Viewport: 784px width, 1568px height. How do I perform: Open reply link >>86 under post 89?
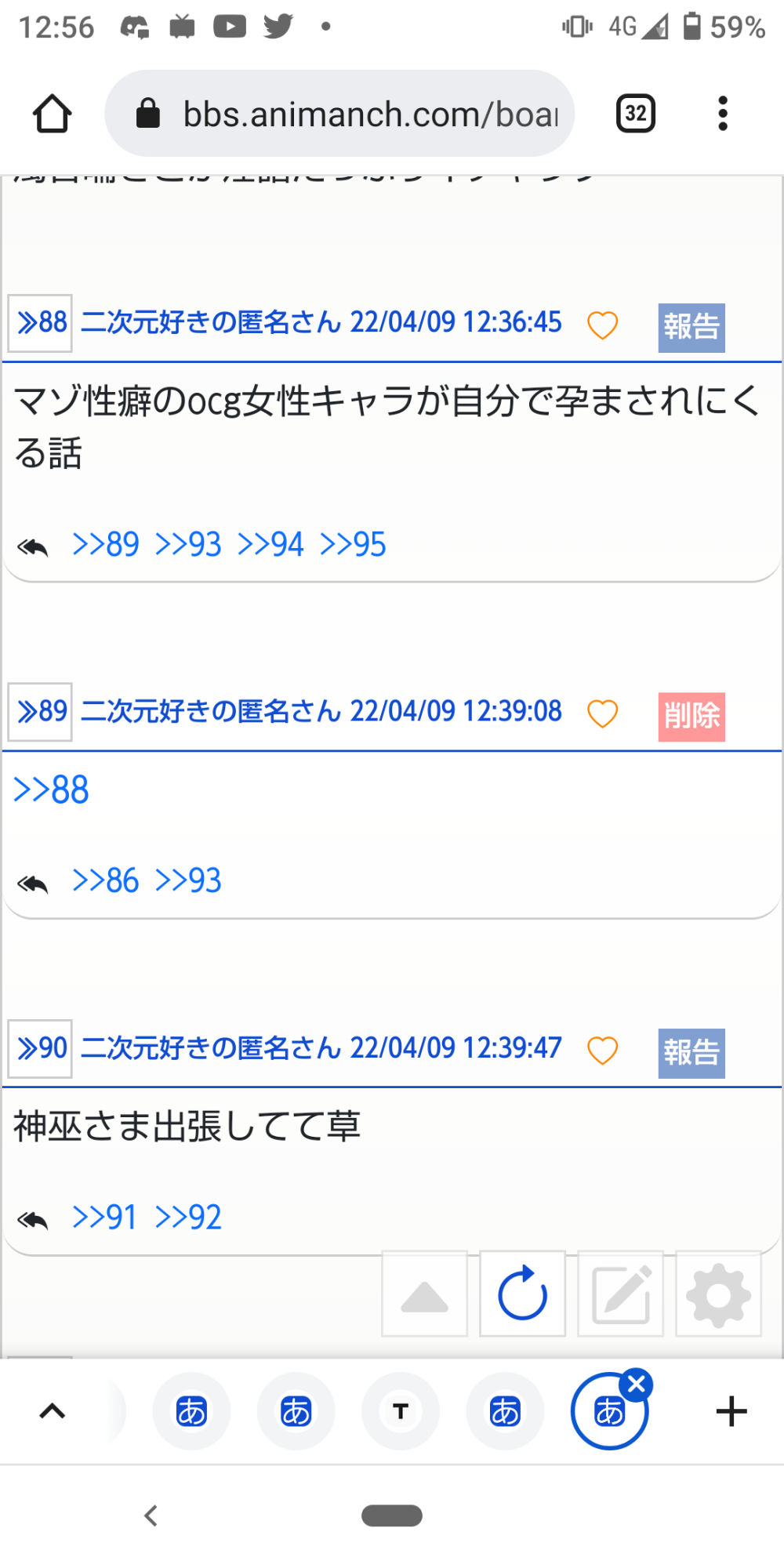point(106,880)
